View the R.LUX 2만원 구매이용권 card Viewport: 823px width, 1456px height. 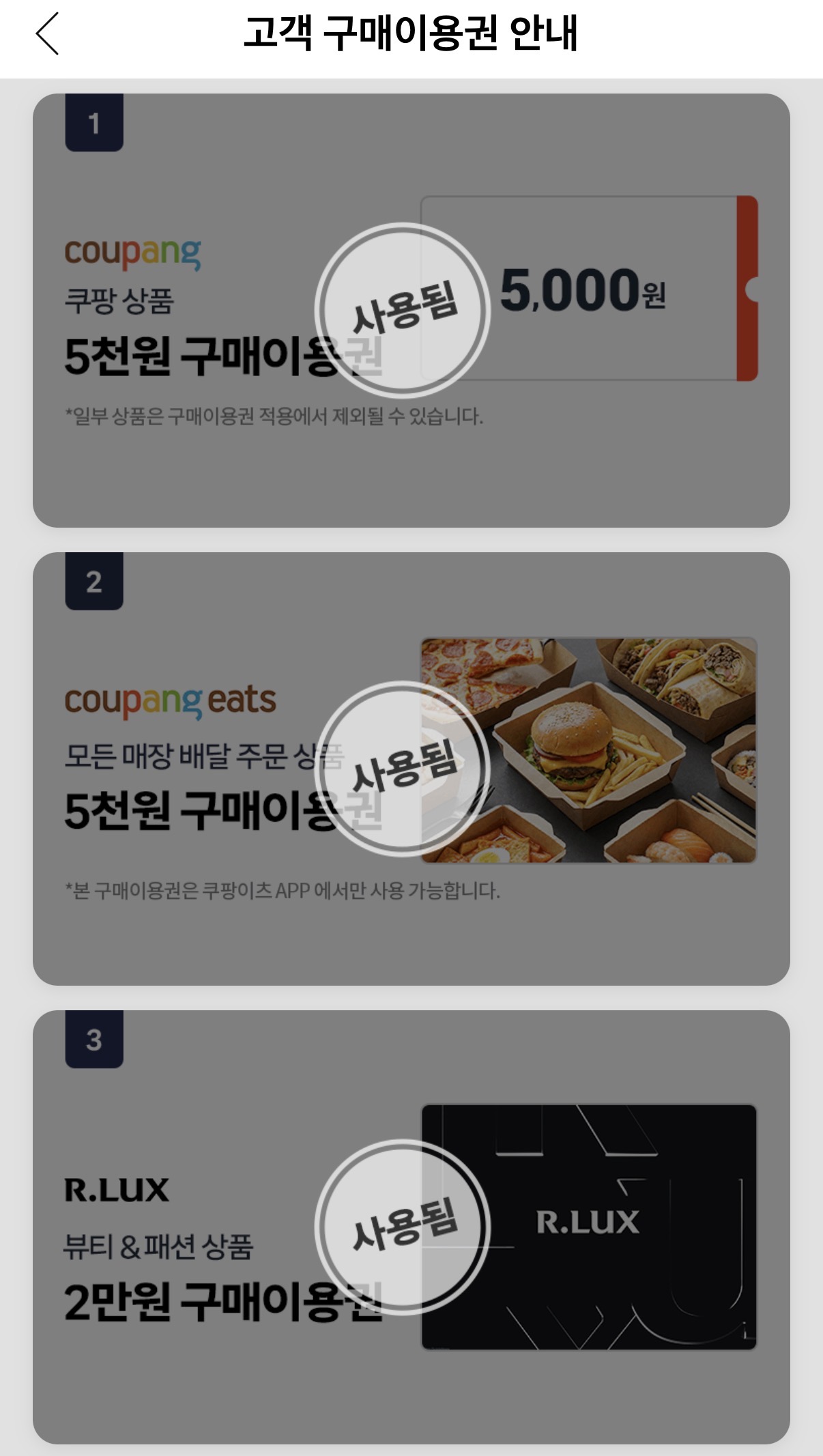tap(411, 1227)
